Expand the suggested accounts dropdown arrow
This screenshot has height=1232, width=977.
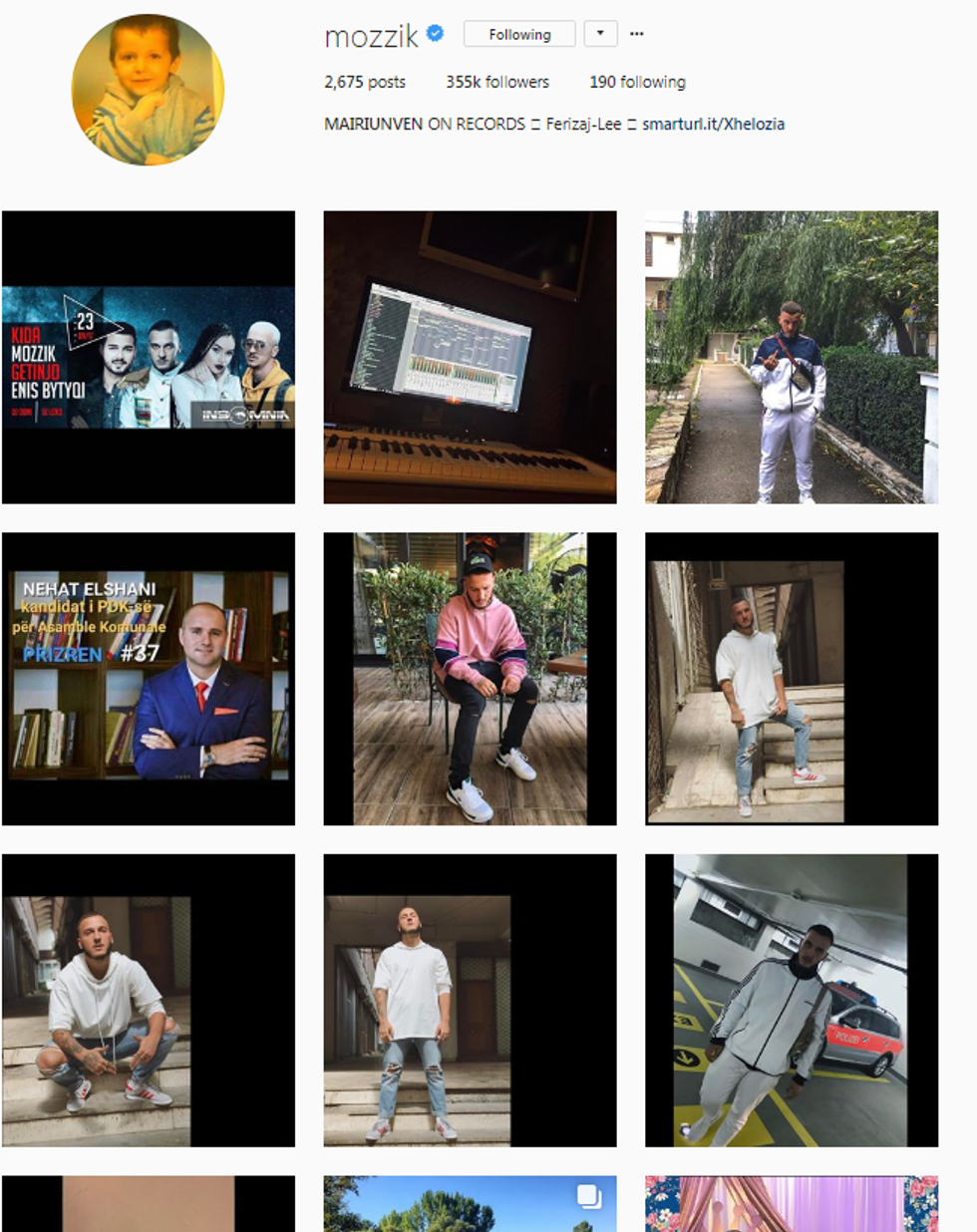(x=600, y=34)
